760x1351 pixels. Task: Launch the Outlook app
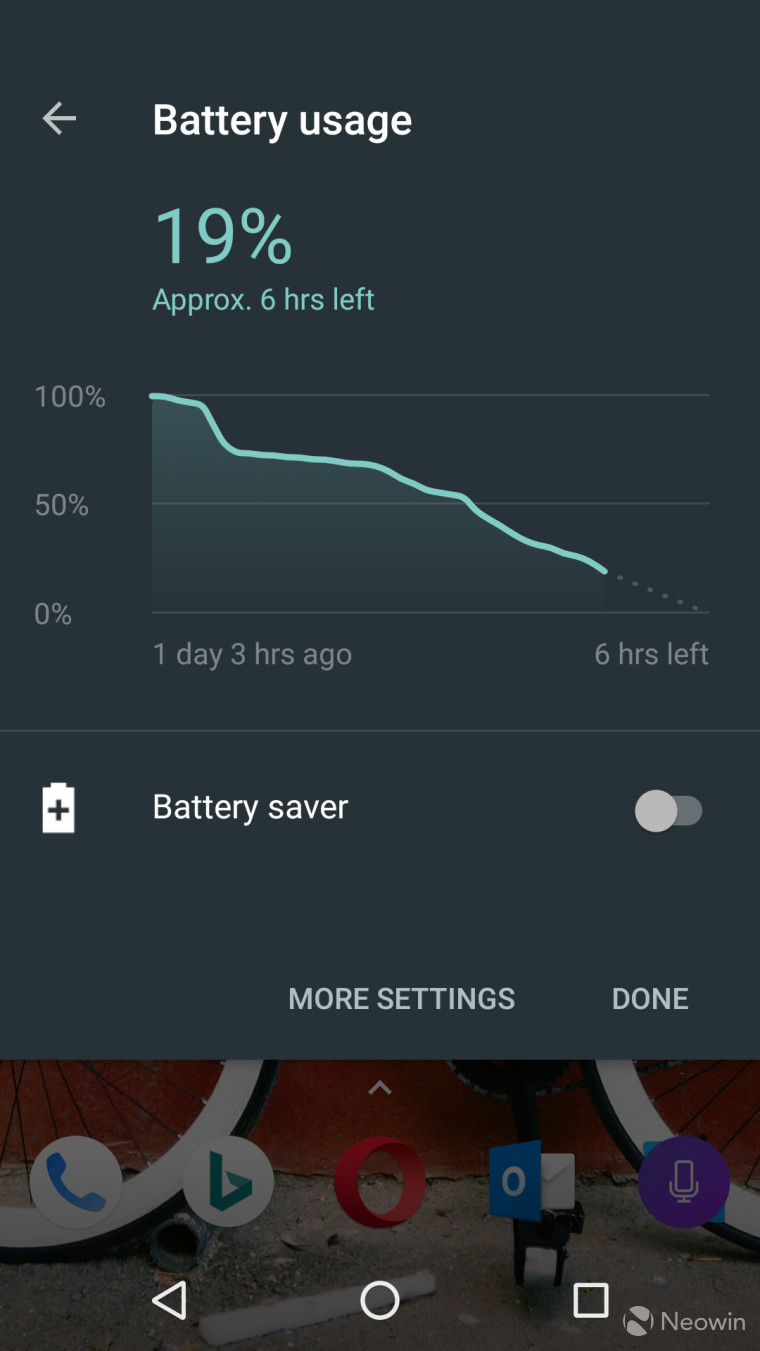(532, 1182)
